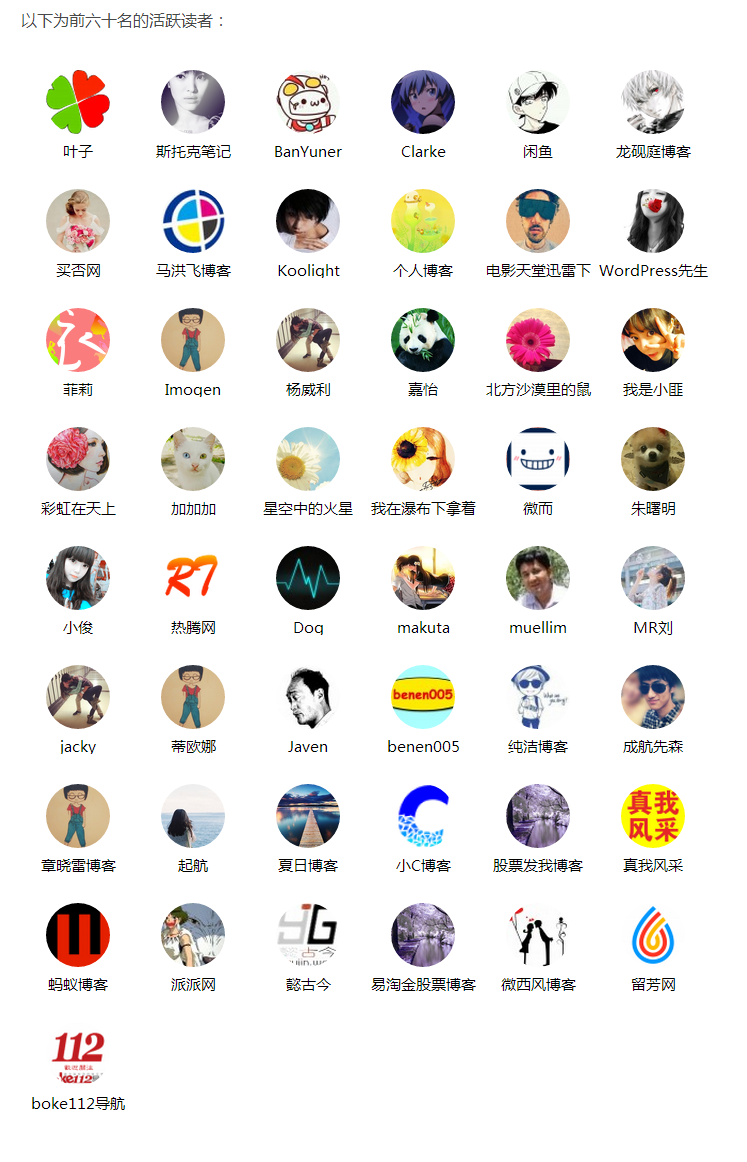747x1162 pixels.
Task: Visit 斯托克笔记's blog avatar
Action: pyautogui.click(x=193, y=102)
